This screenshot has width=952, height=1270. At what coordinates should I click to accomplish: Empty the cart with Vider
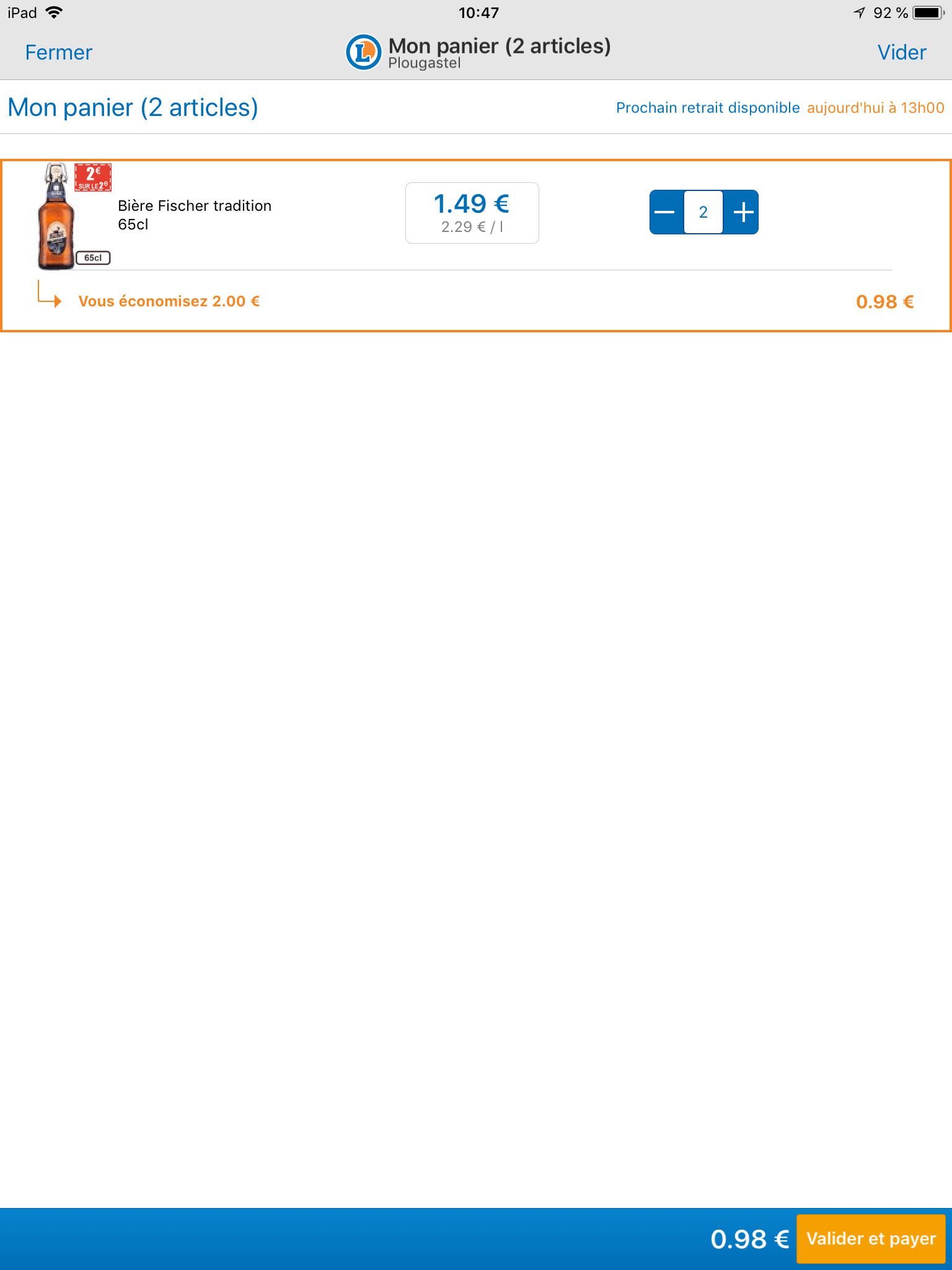pos(901,53)
